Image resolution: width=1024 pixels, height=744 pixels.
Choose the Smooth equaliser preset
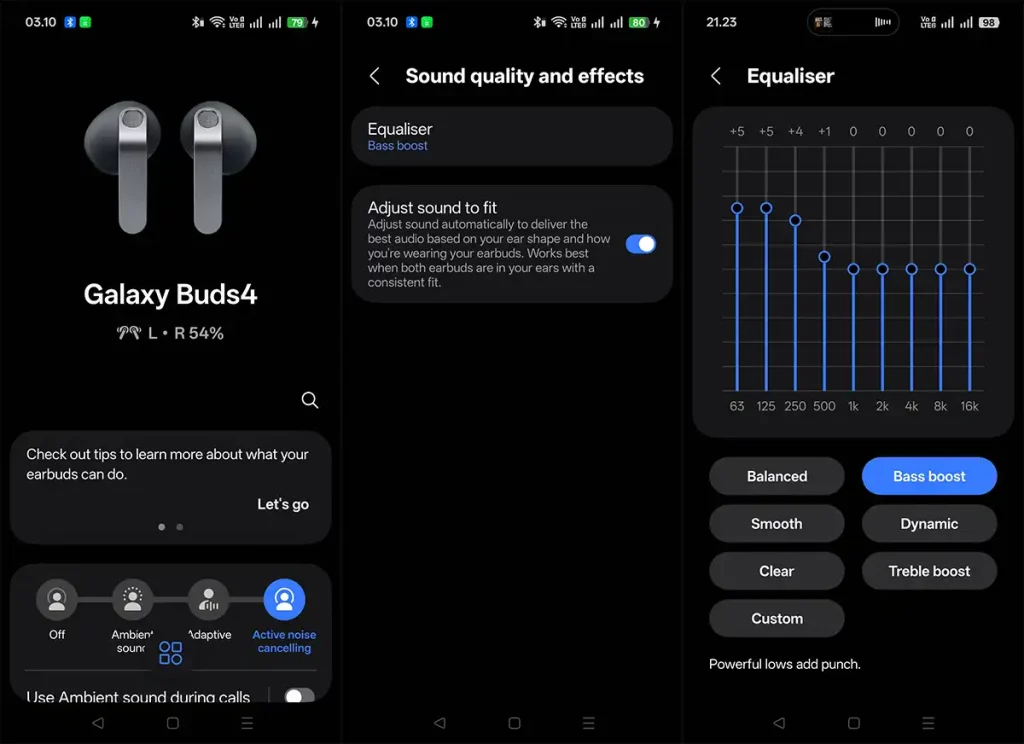tap(777, 524)
